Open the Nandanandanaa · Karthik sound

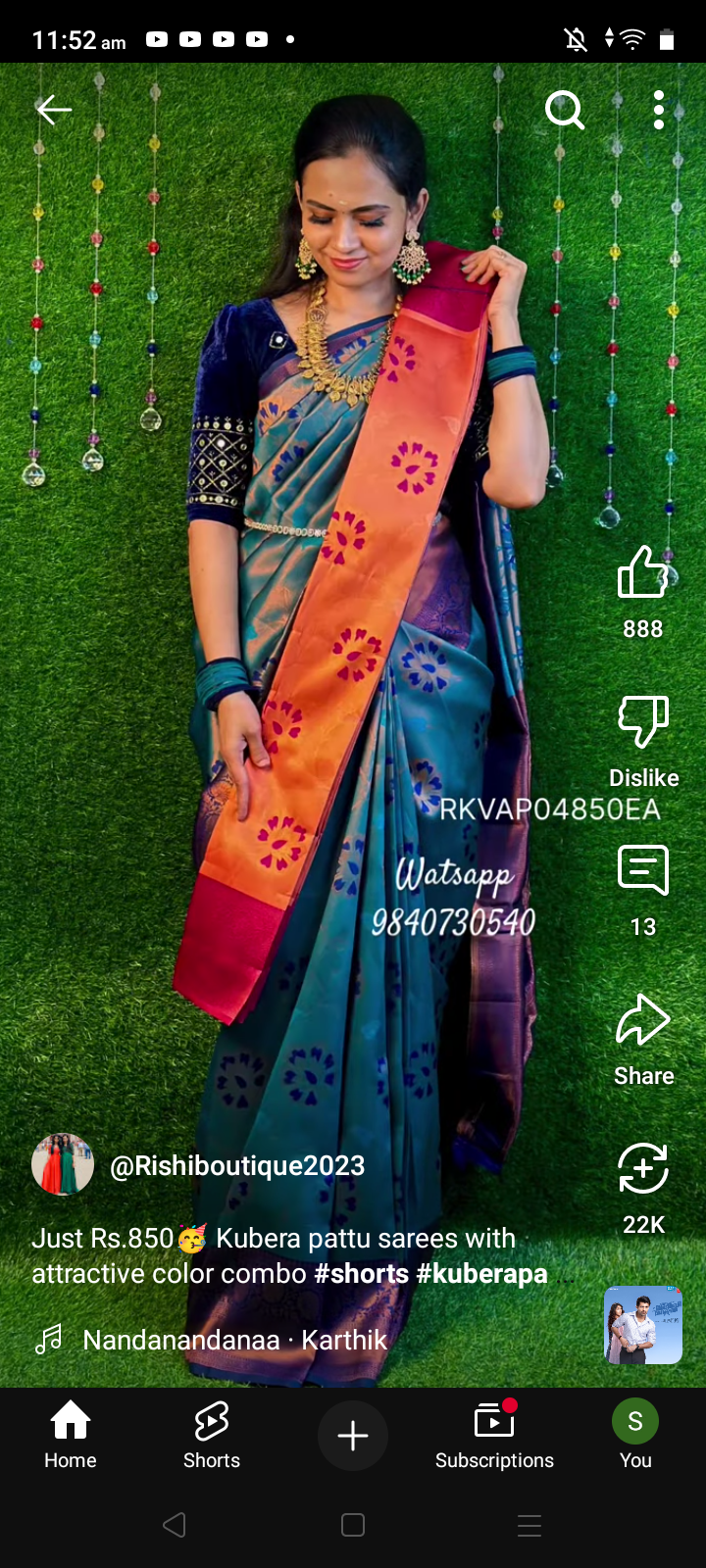[234, 1340]
